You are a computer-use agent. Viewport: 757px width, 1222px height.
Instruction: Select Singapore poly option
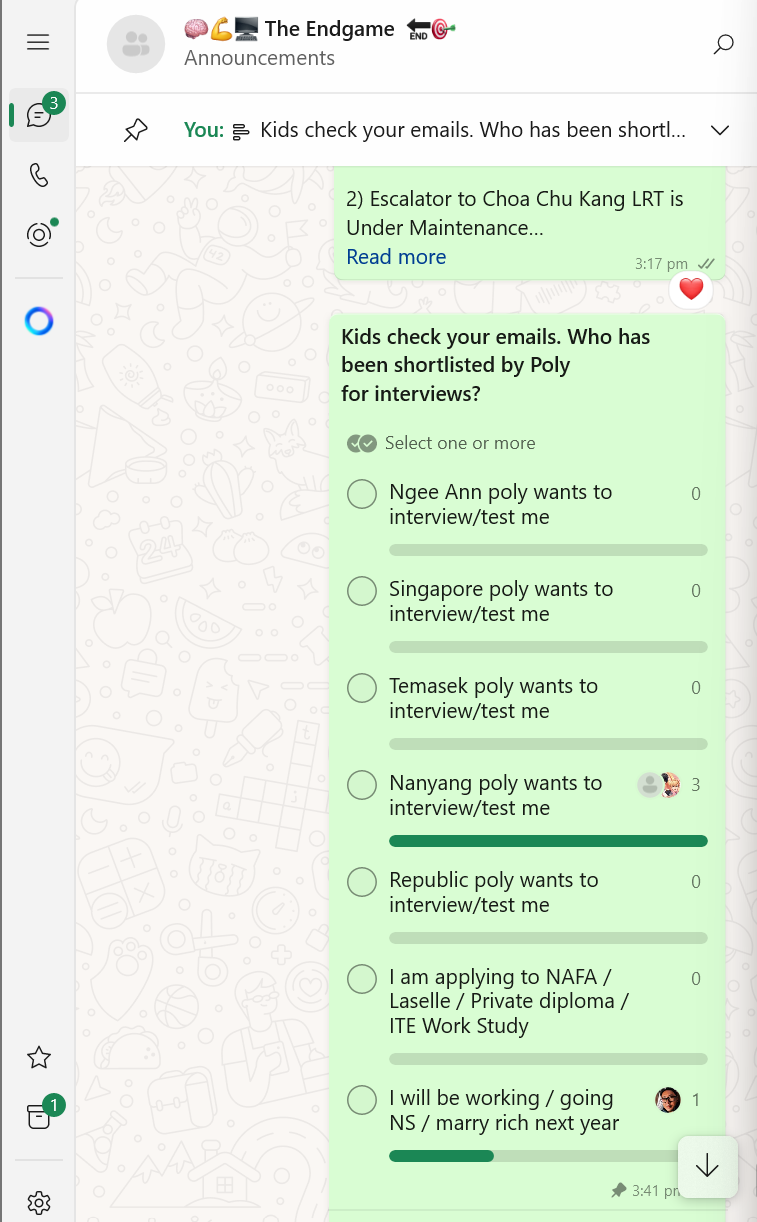(361, 591)
